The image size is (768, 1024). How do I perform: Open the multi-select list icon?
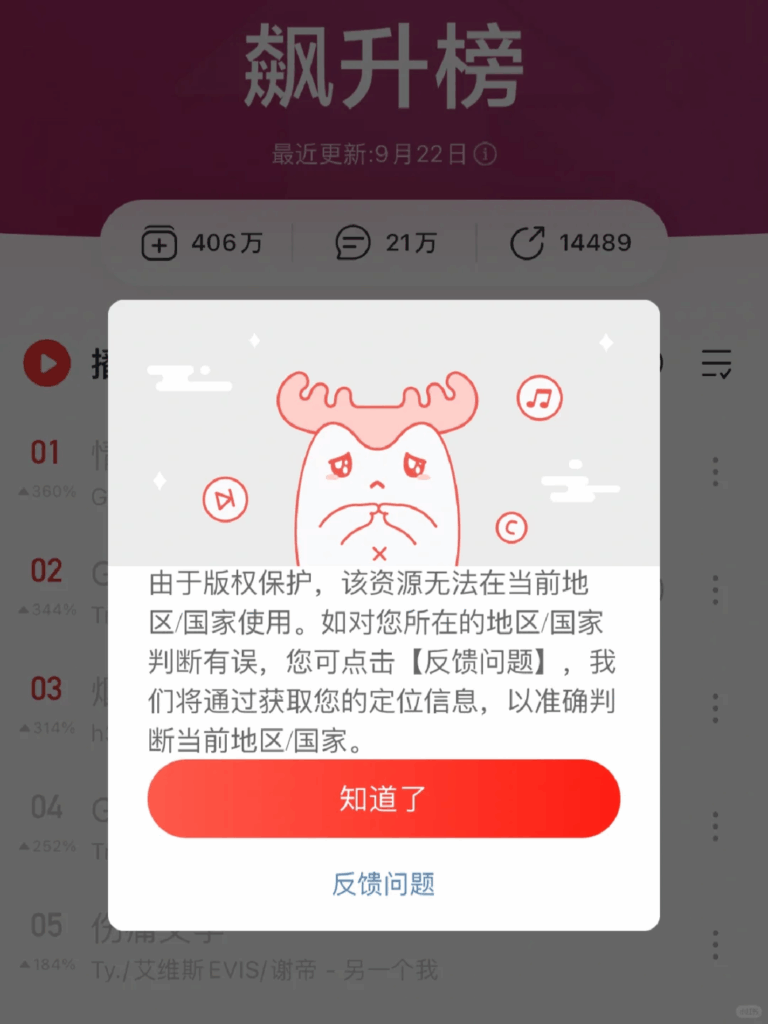pos(716,363)
